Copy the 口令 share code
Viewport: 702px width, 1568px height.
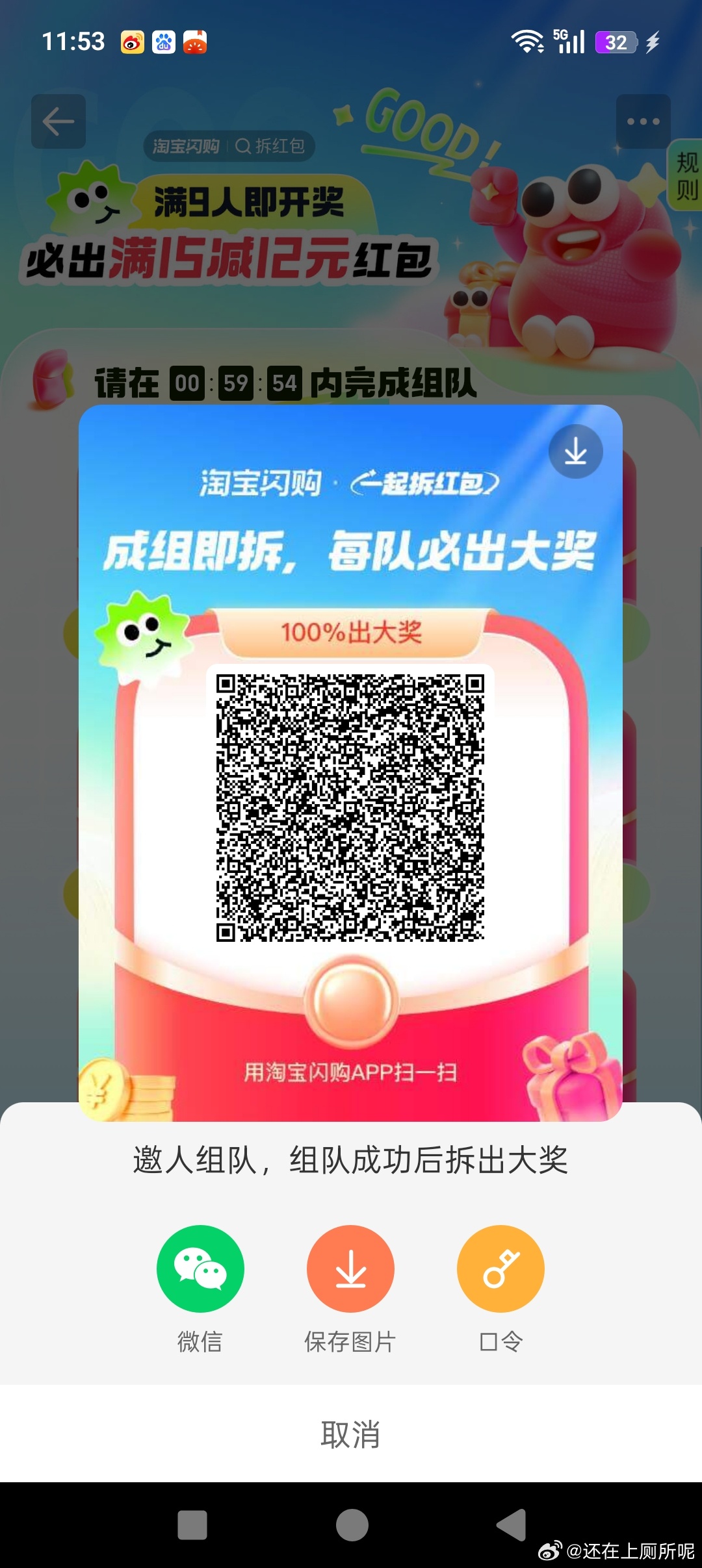(x=500, y=1269)
